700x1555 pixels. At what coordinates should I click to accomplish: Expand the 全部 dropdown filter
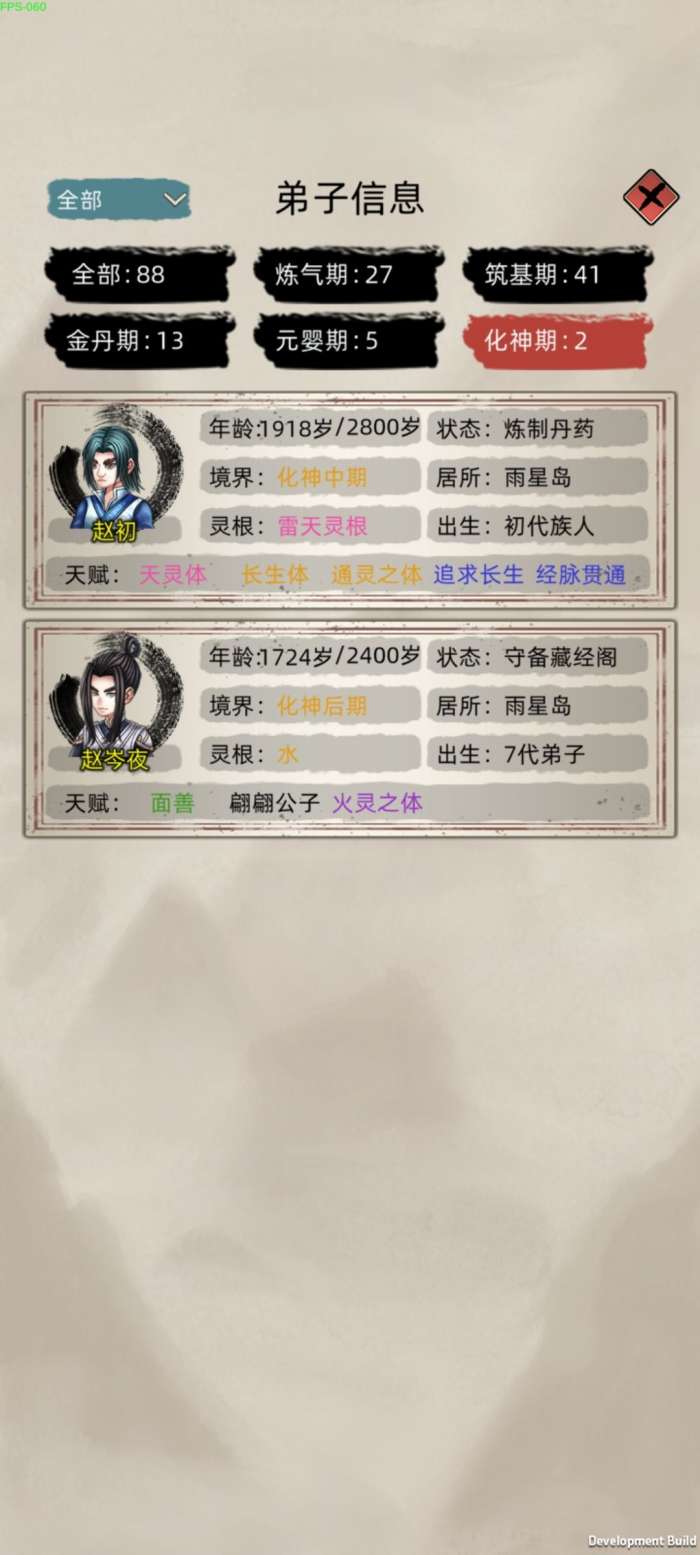(x=119, y=199)
